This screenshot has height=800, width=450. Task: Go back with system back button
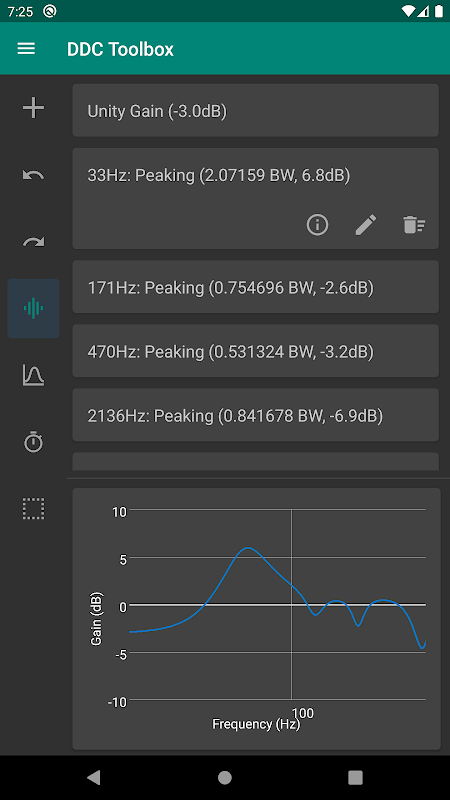93,778
